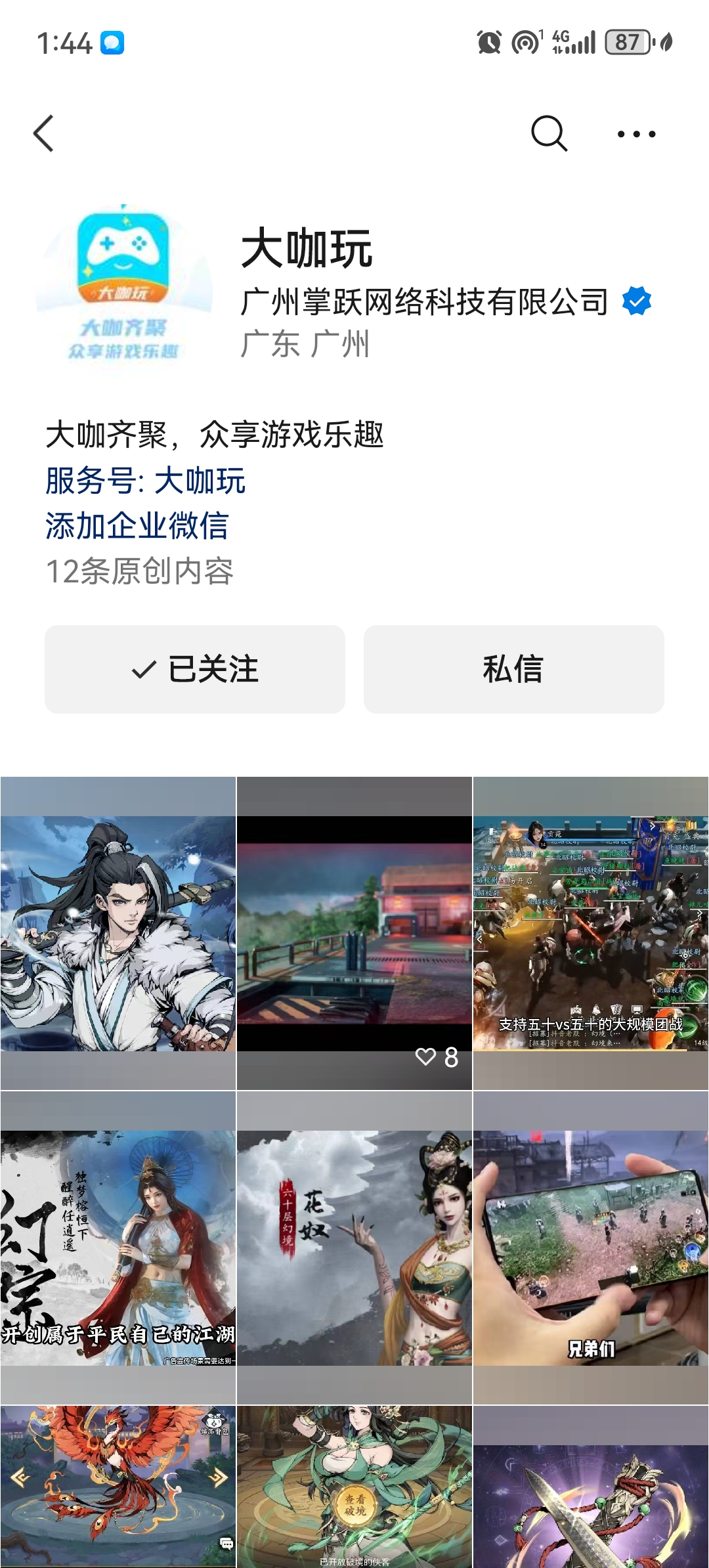
Task: Open search from the magnifier icon
Action: pyautogui.click(x=549, y=134)
